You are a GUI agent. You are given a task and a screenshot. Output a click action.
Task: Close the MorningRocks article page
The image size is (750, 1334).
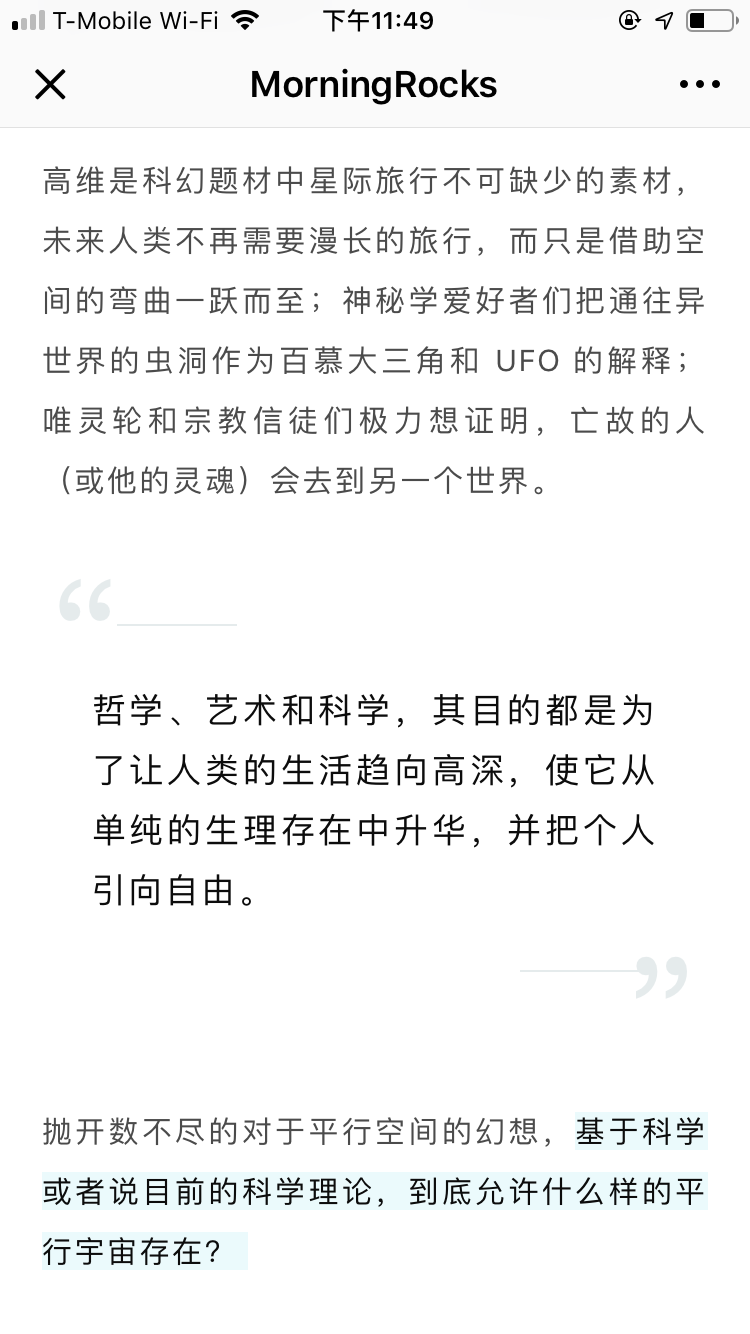pyautogui.click(x=50, y=85)
